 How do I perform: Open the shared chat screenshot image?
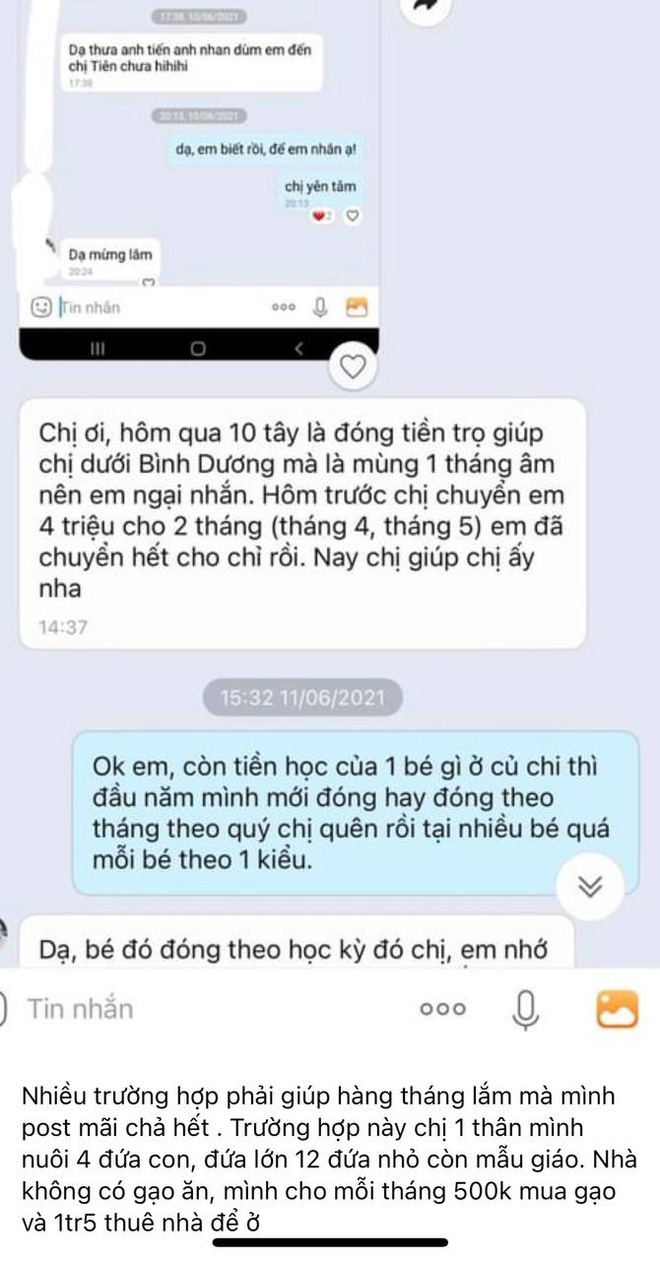200,170
